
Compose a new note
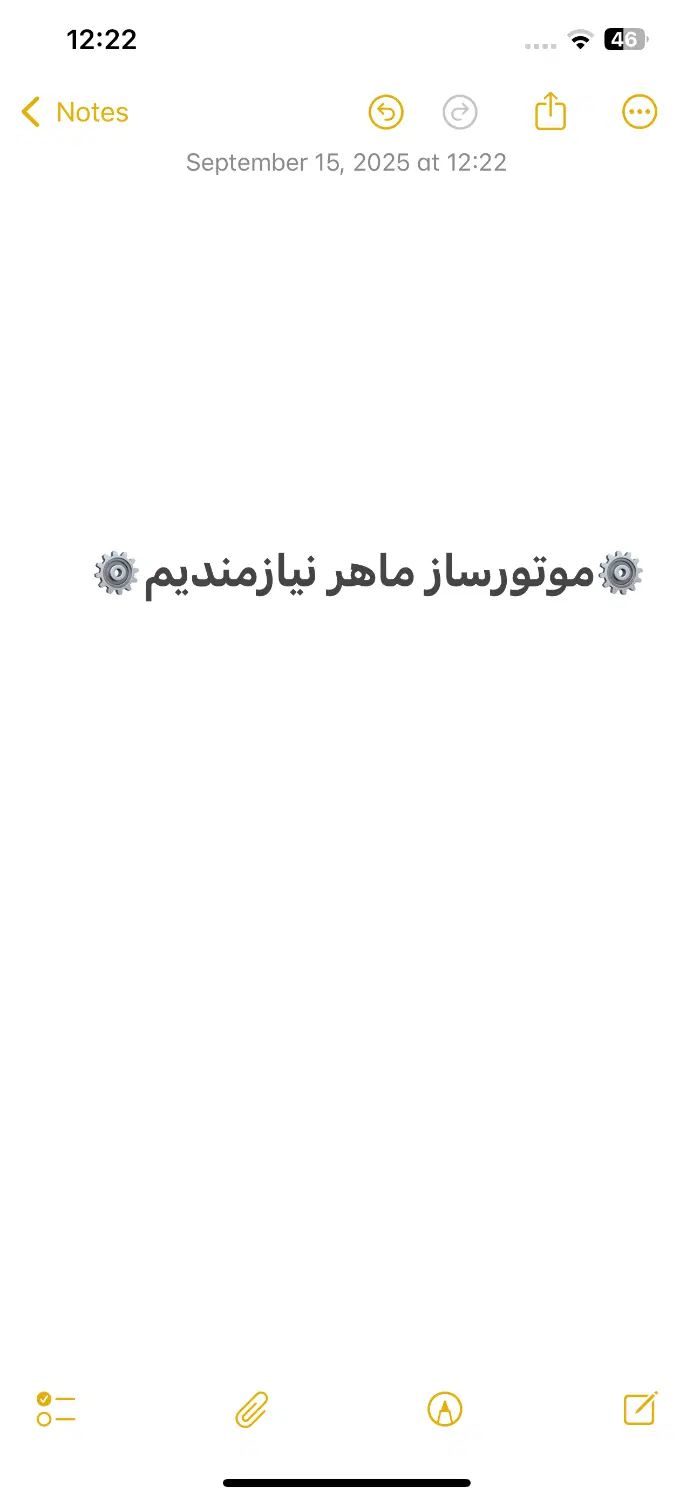640,1409
